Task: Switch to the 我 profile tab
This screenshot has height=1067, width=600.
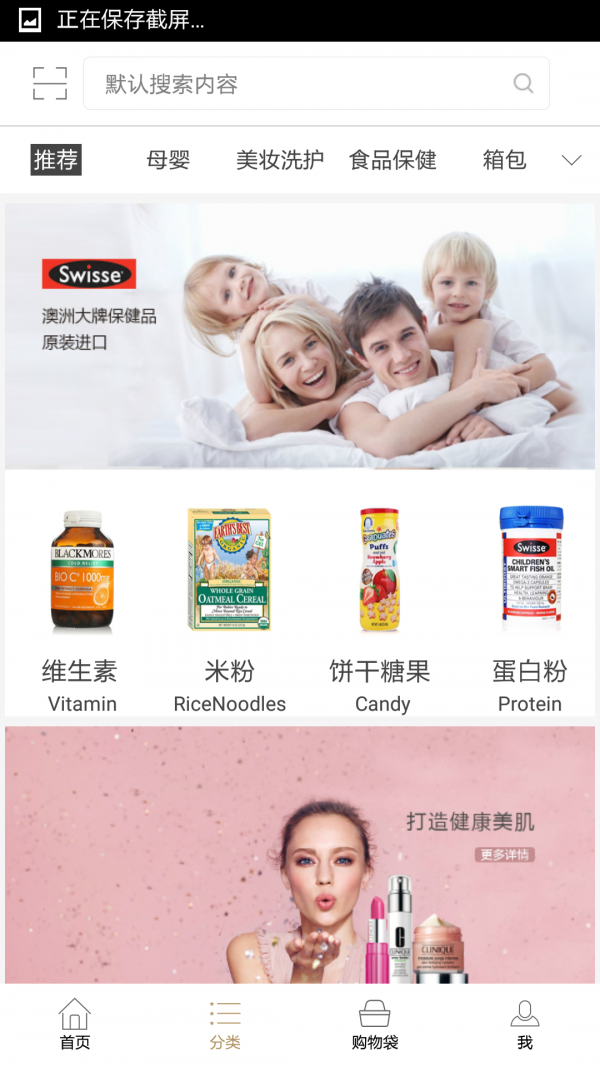Action: tap(525, 1025)
